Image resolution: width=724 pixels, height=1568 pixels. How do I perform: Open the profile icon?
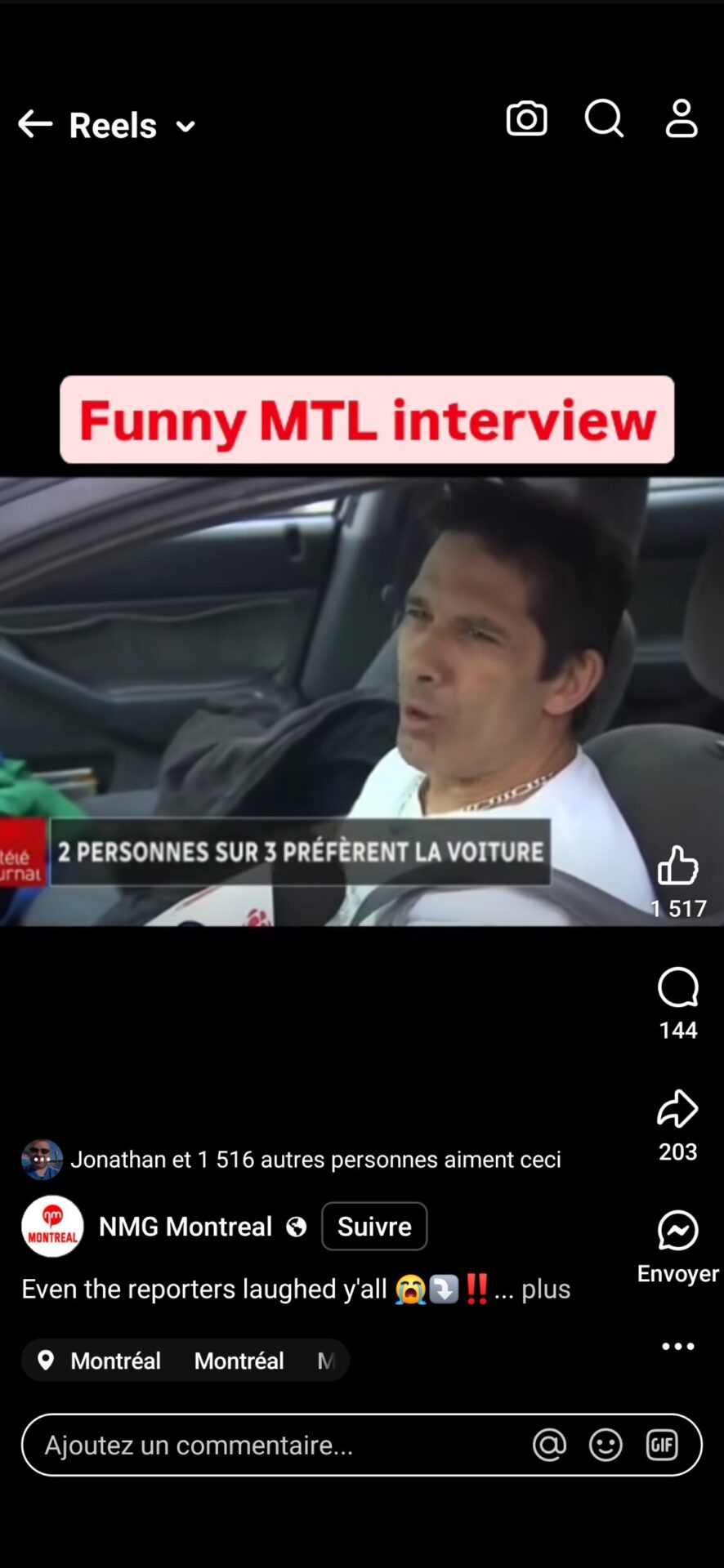681,119
